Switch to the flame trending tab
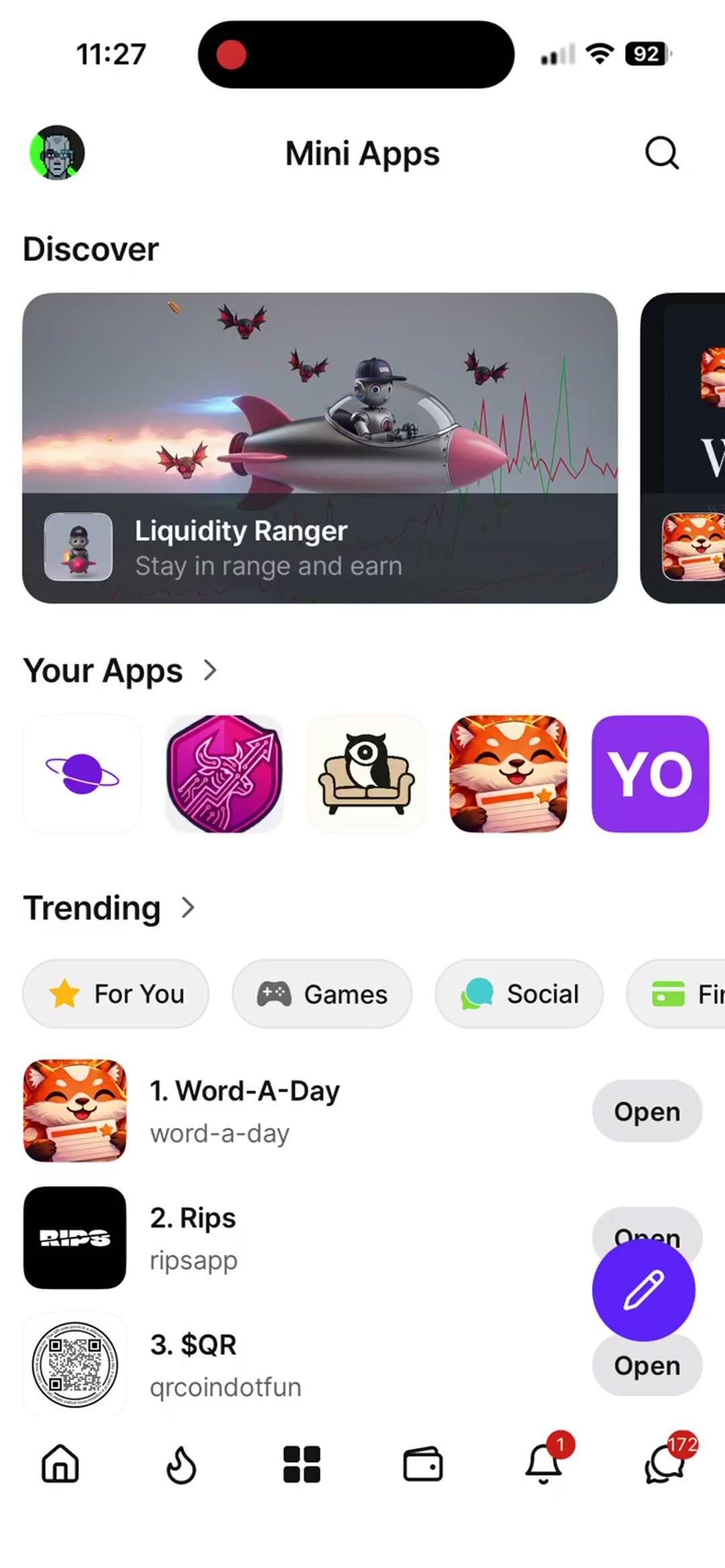Viewport: 725px width, 1568px height. click(181, 1465)
